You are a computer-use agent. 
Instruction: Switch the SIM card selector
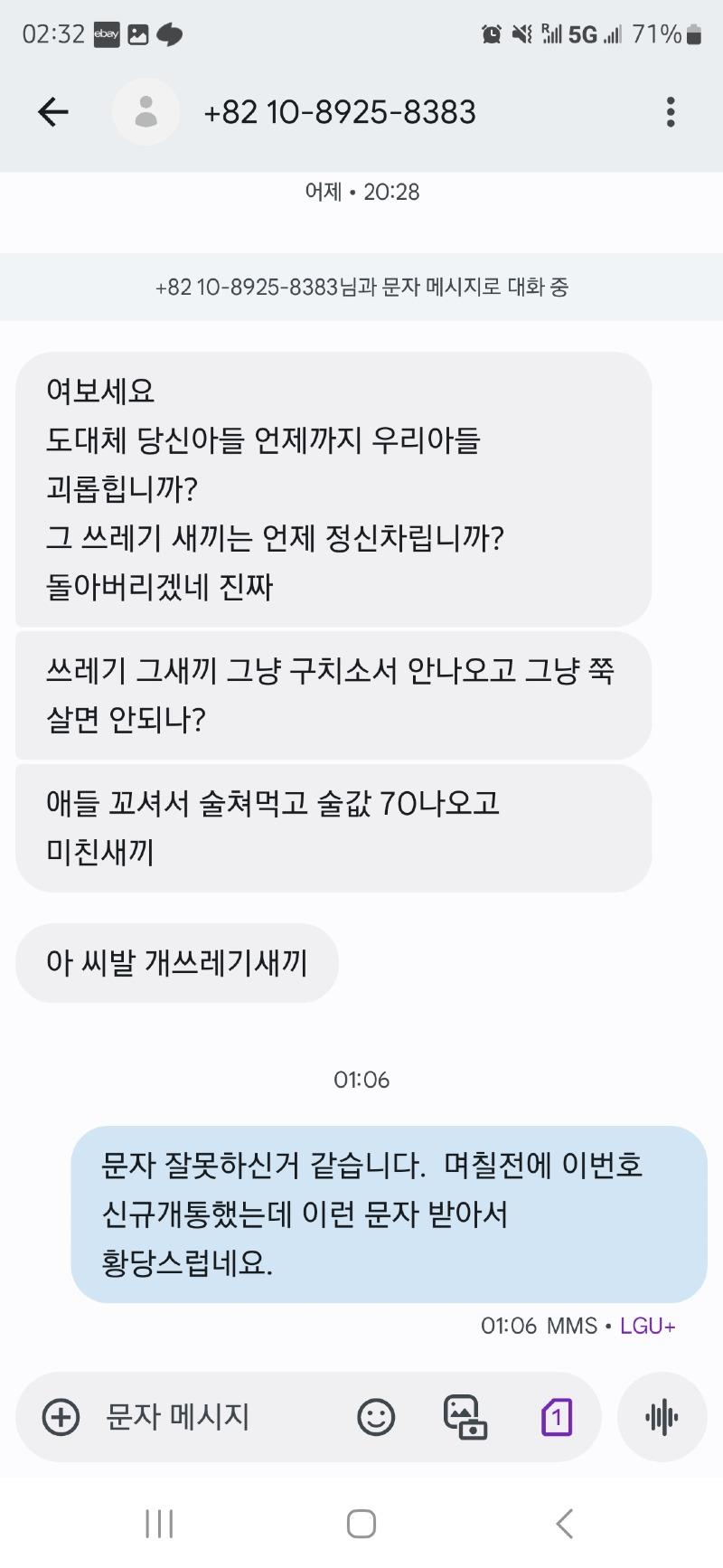point(556,1417)
